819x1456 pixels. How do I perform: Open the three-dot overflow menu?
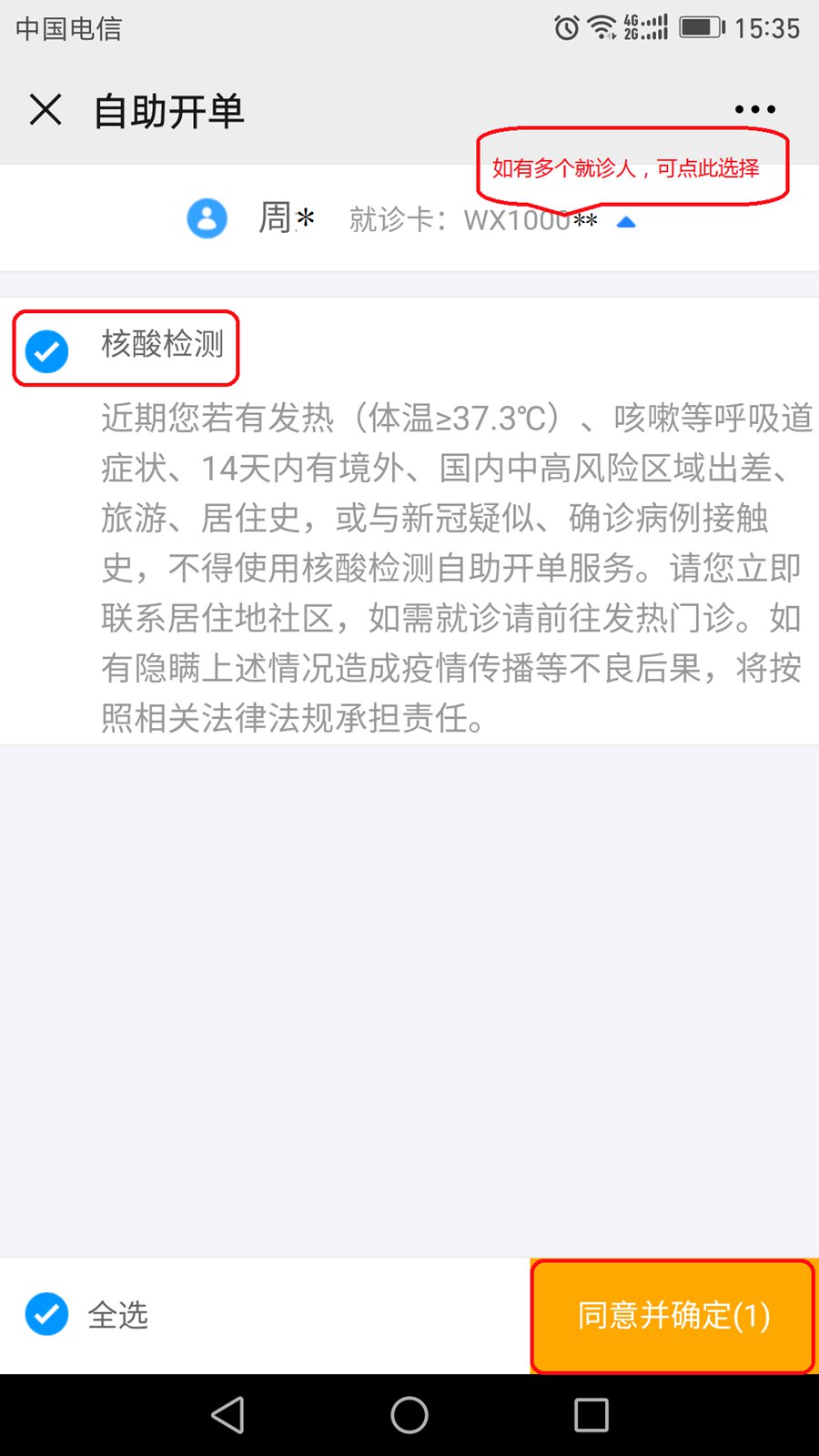(x=754, y=109)
